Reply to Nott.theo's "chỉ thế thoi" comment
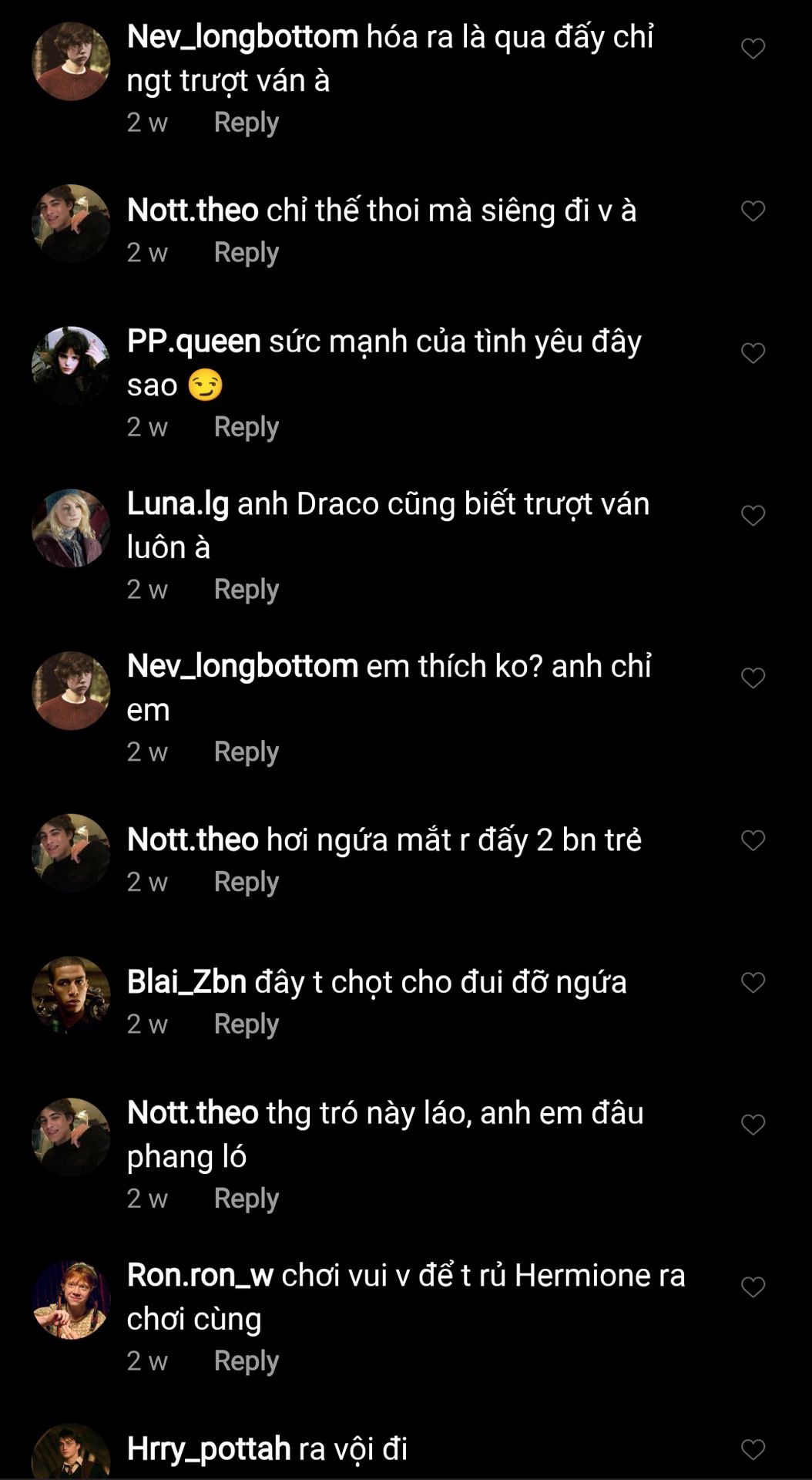 246,253
